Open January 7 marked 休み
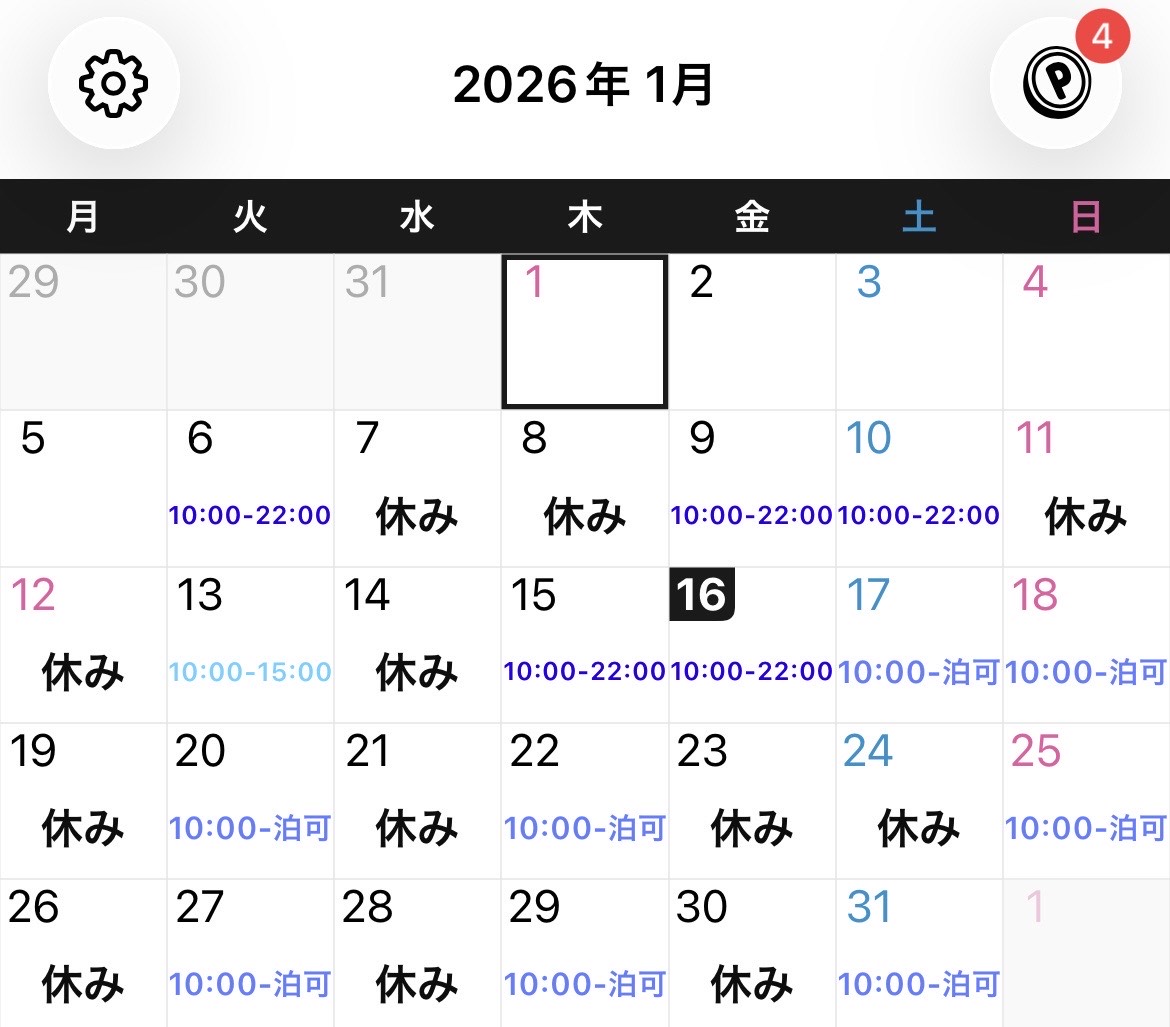Screen dimensions: 1170x1027 click(417, 488)
